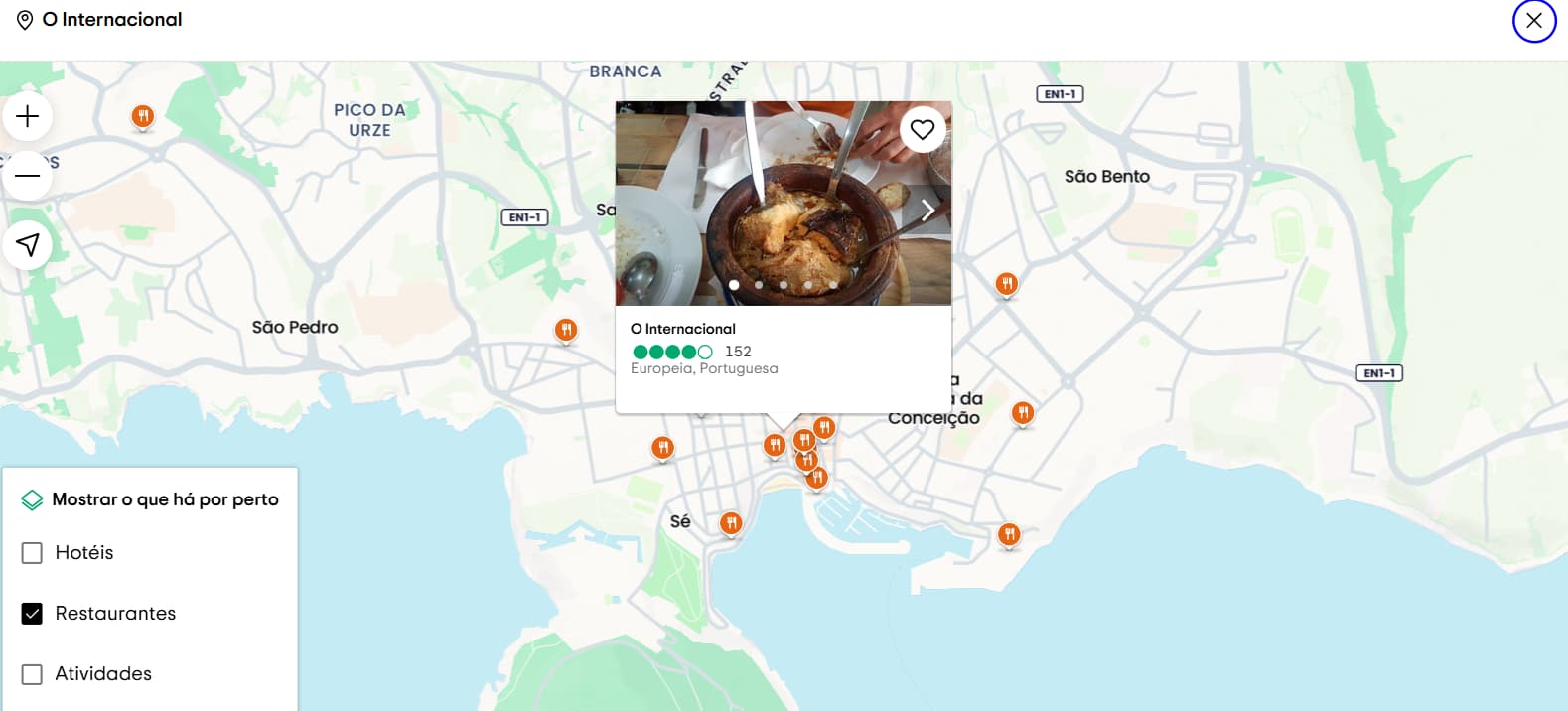Select the restaurant pin near Sé
Screen dimensions: 1568x711
pyautogui.click(x=731, y=521)
